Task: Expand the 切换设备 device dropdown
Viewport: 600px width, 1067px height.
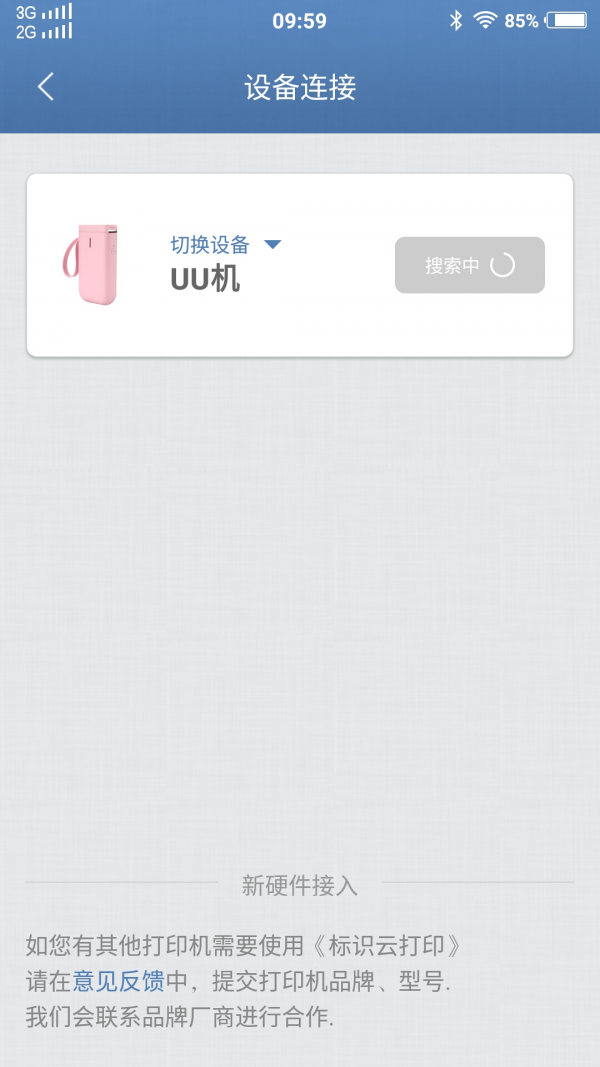Action: (x=225, y=245)
